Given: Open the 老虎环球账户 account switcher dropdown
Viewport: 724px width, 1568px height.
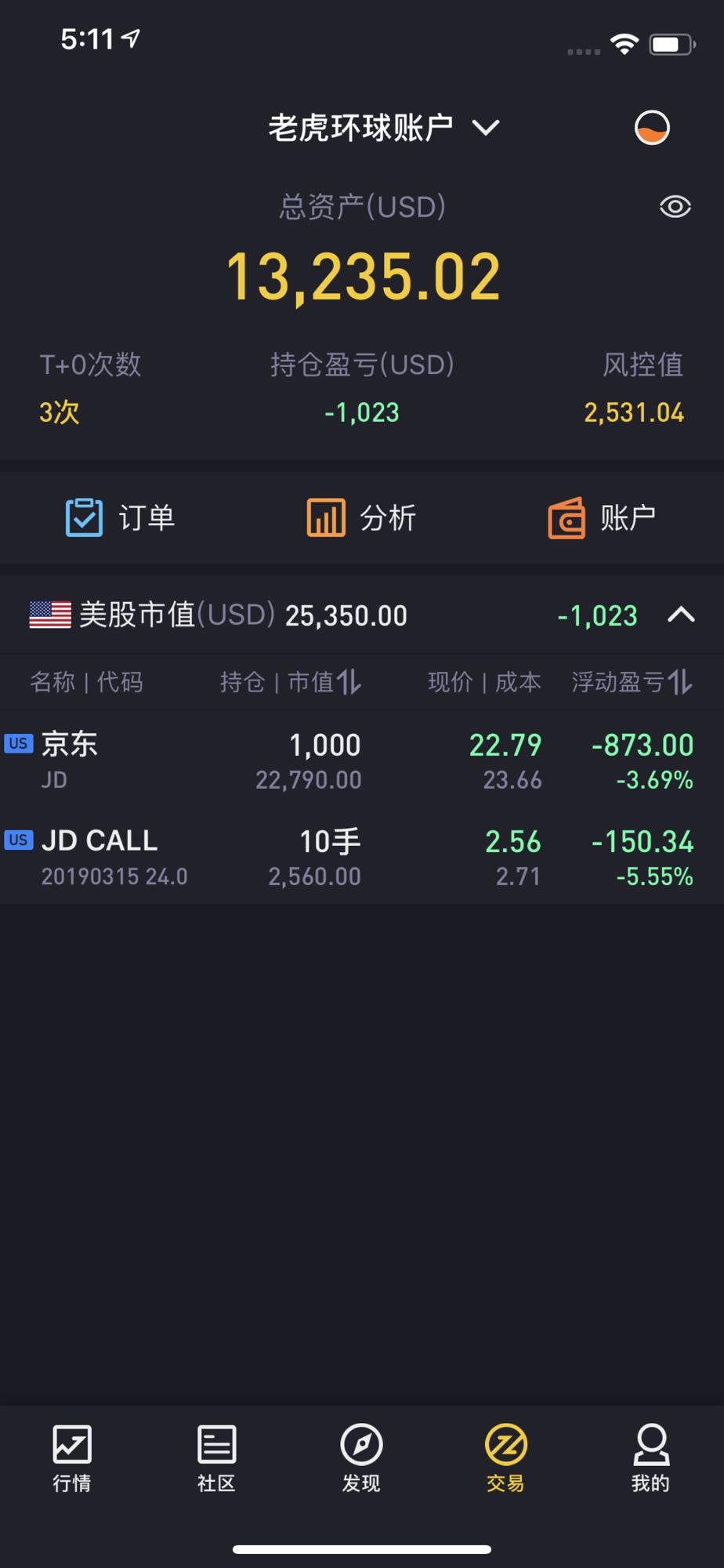Looking at the screenshot, I should click(383, 128).
